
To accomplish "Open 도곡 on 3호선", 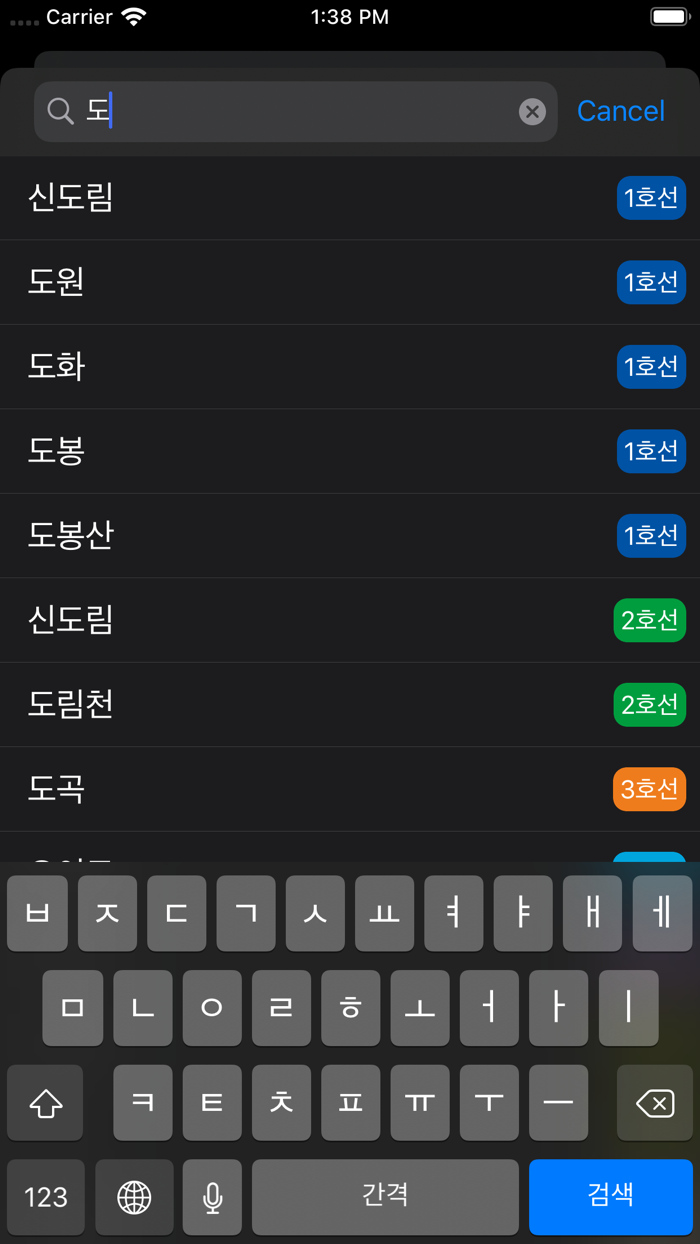I will click(x=350, y=789).
